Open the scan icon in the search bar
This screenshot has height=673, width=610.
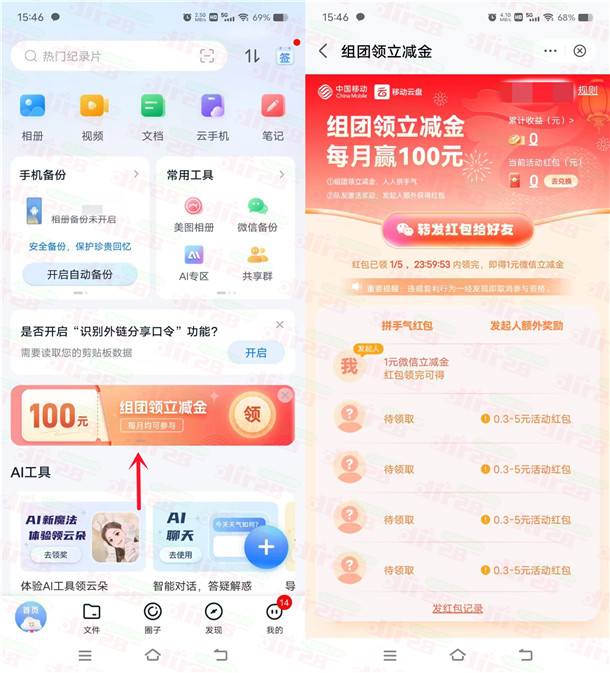[207, 56]
